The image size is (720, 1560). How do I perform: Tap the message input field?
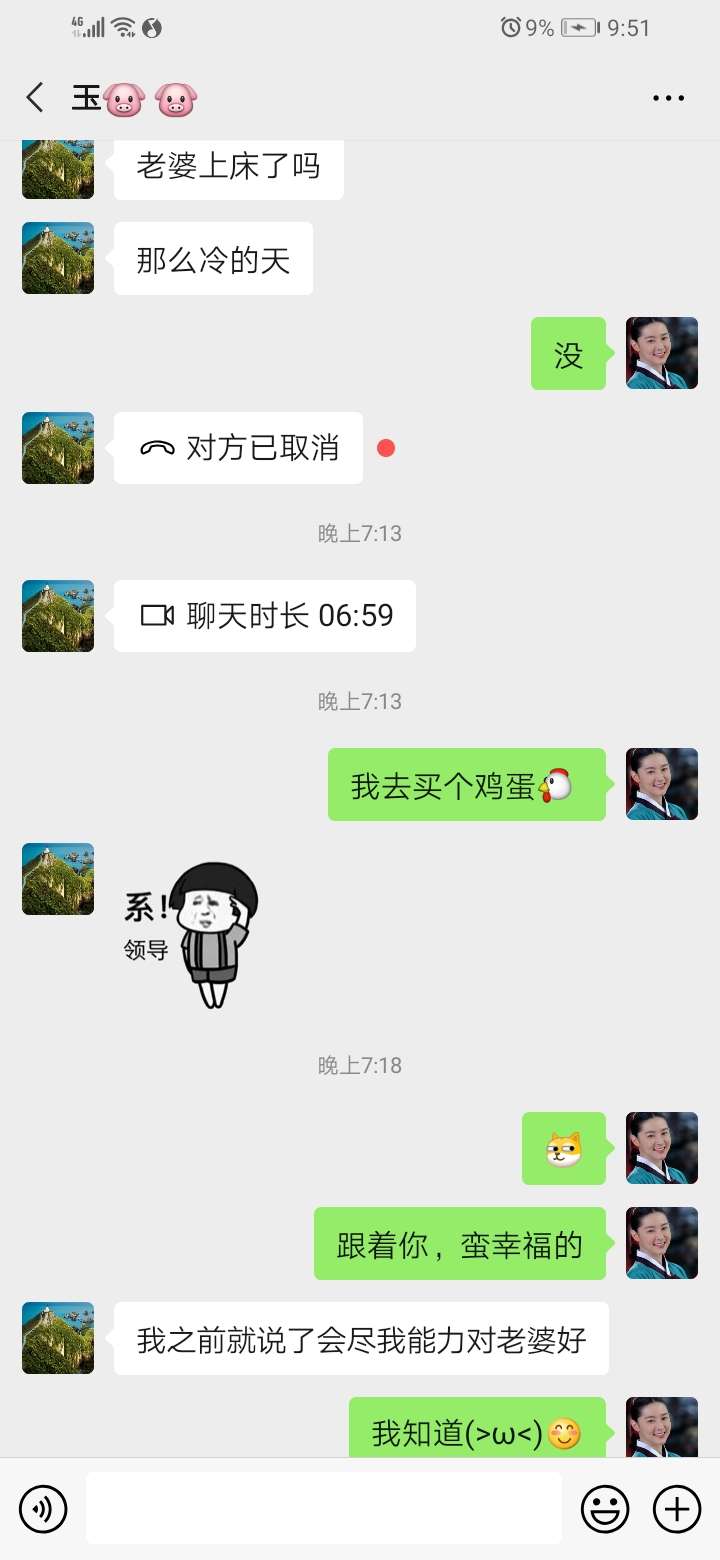click(320, 1507)
